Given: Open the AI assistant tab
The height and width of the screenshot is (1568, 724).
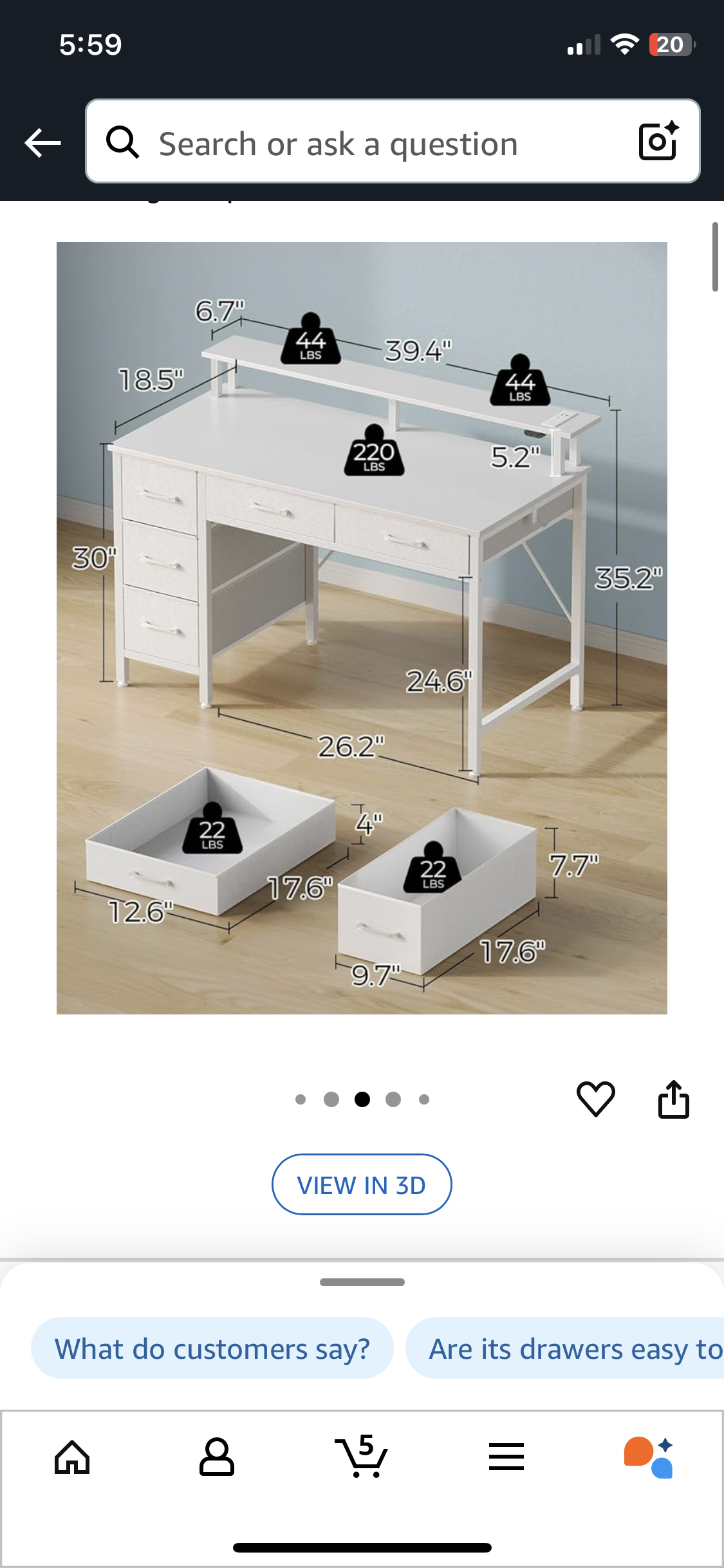Looking at the screenshot, I should pyautogui.click(x=649, y=1457).
